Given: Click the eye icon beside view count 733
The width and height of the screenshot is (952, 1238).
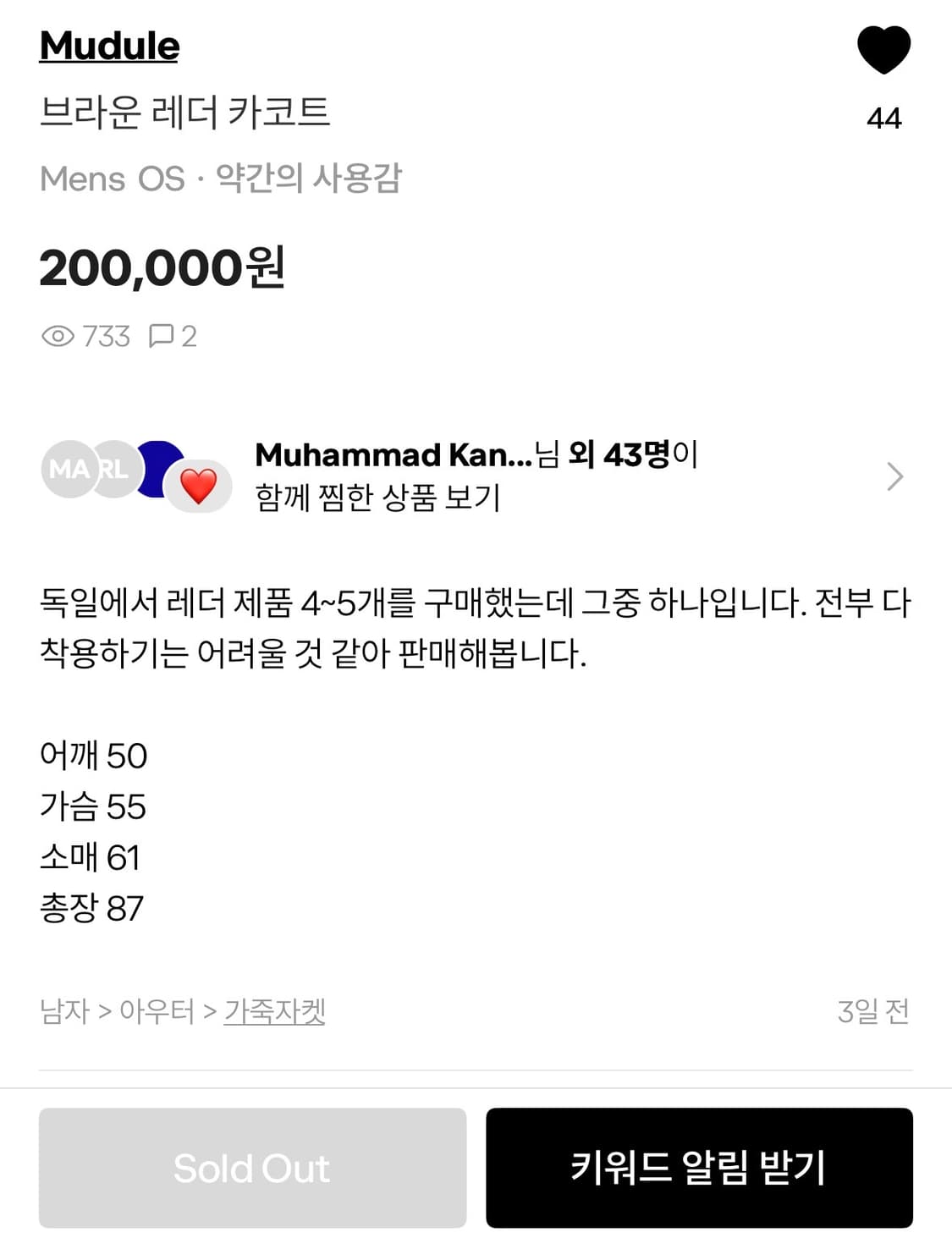Looking at the screenshot, I should (57, 336).
